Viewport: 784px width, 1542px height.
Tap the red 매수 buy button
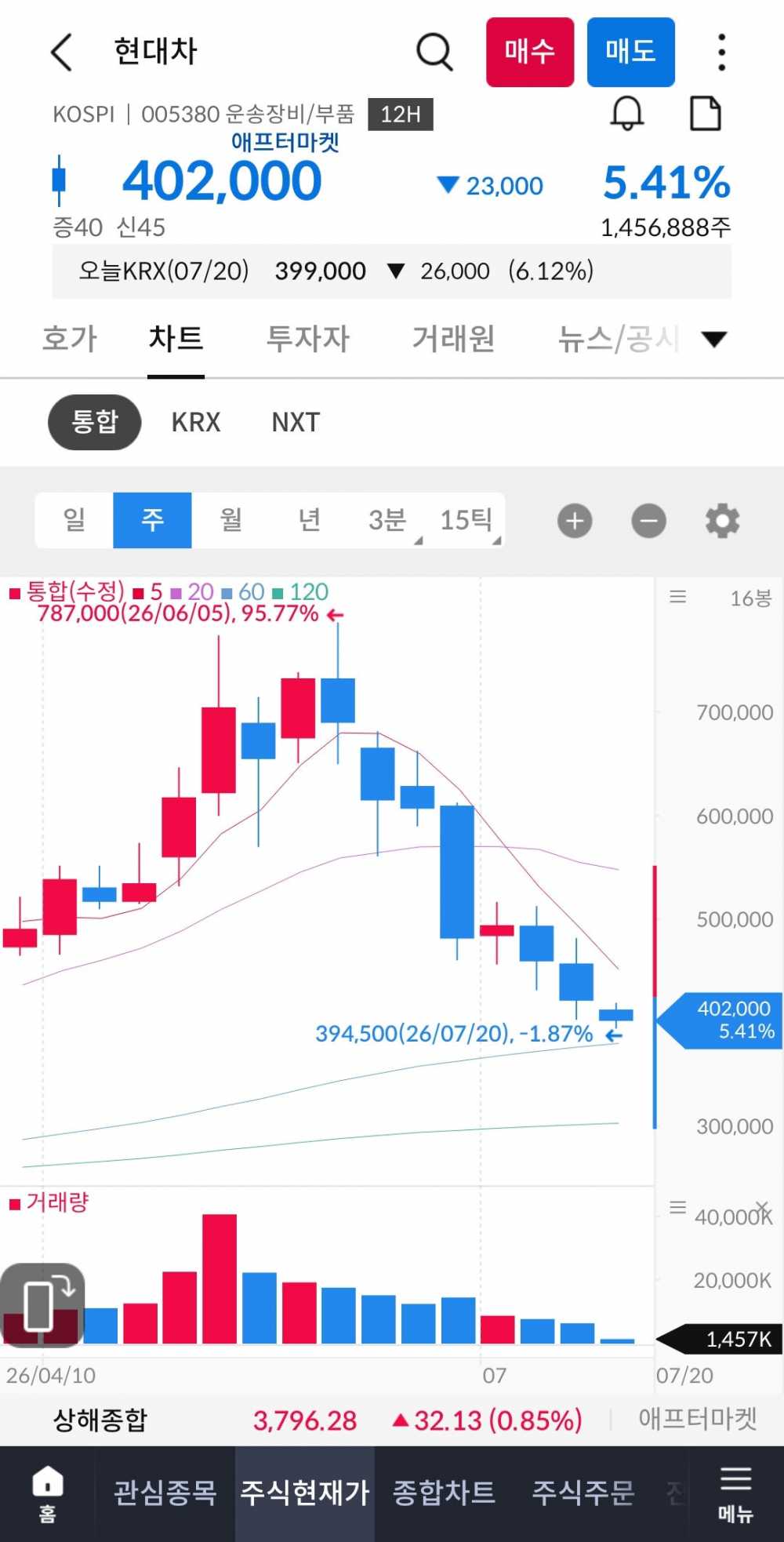pyautogui.click(x=530, y=52)
